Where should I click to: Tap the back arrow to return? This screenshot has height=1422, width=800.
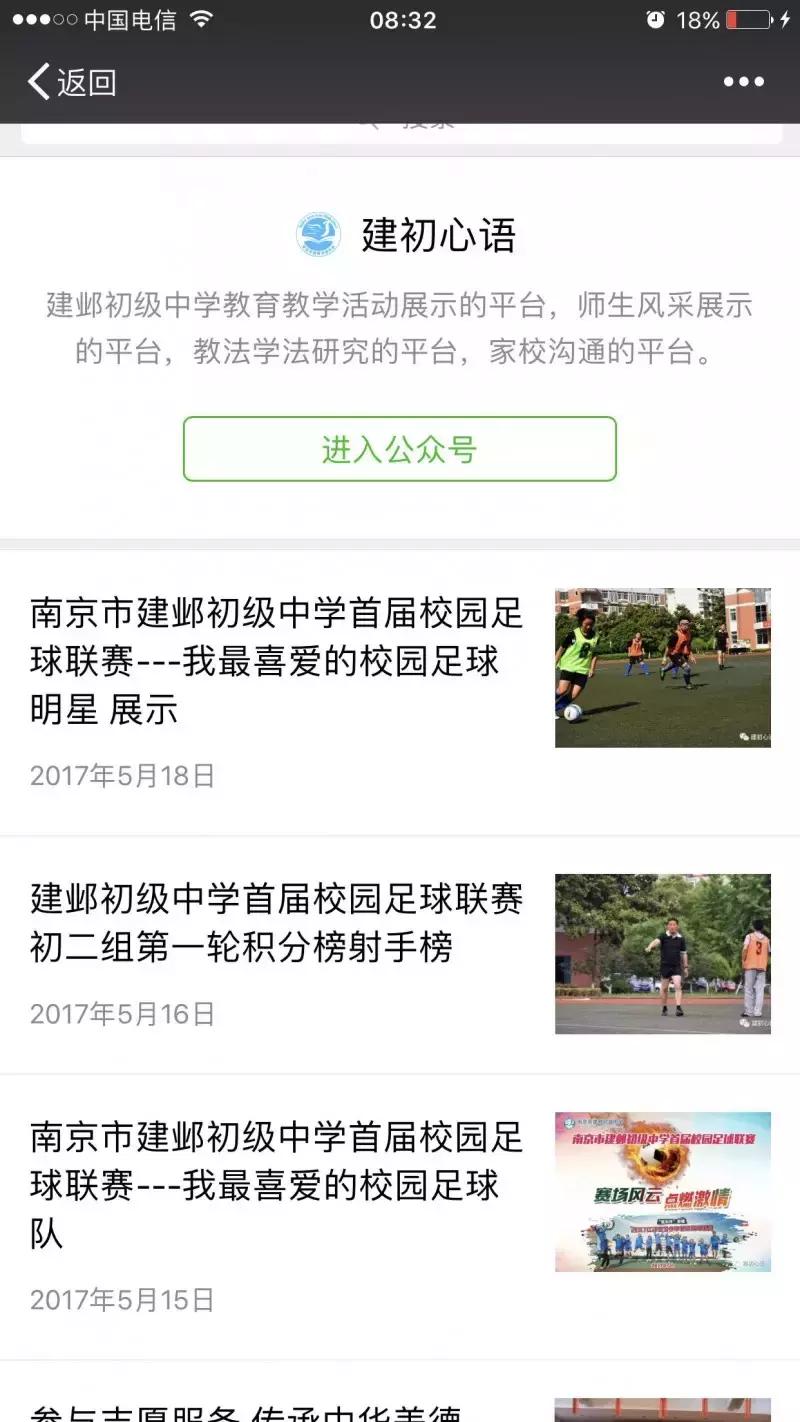point(40,83)
